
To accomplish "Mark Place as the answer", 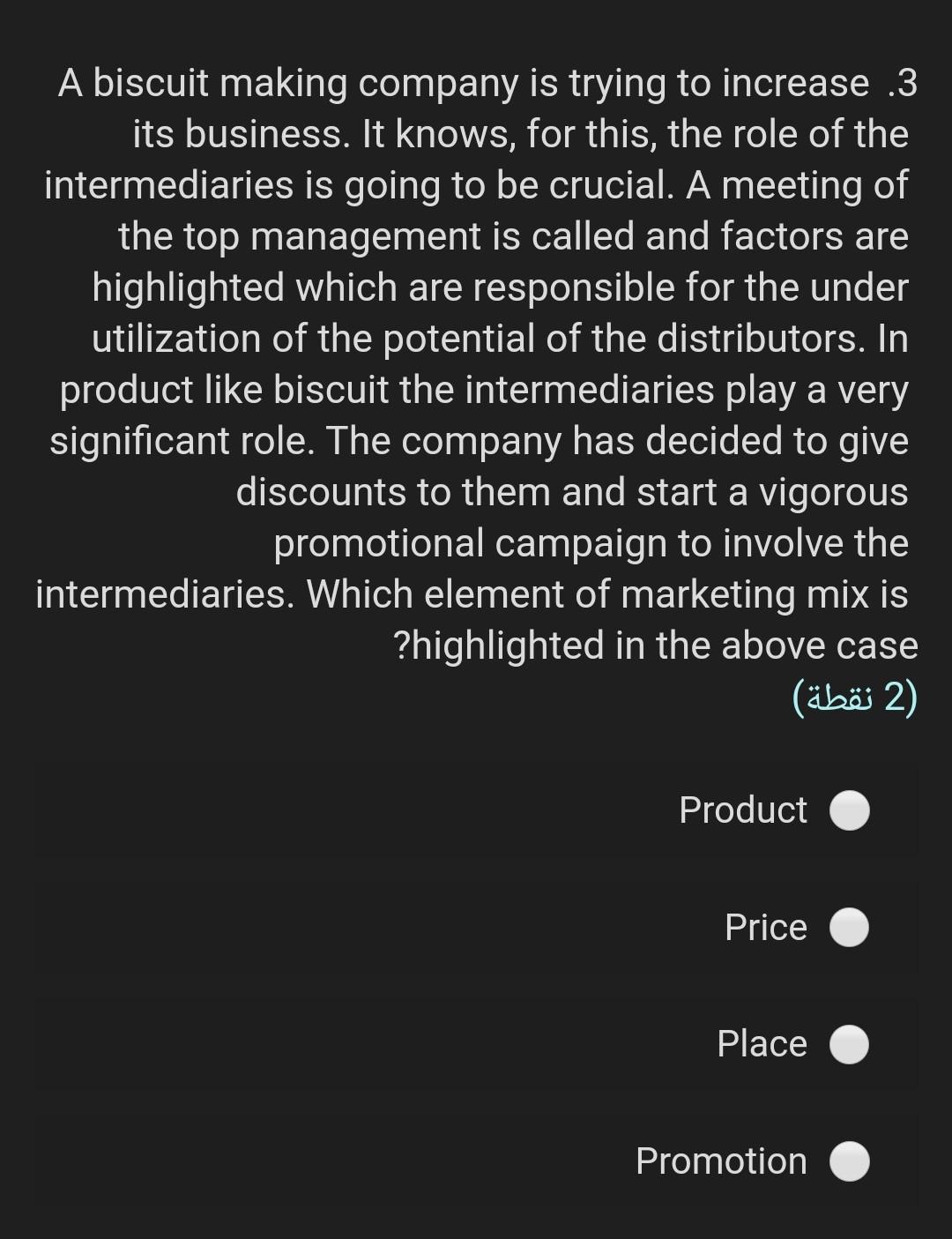I will (850, 1044).
